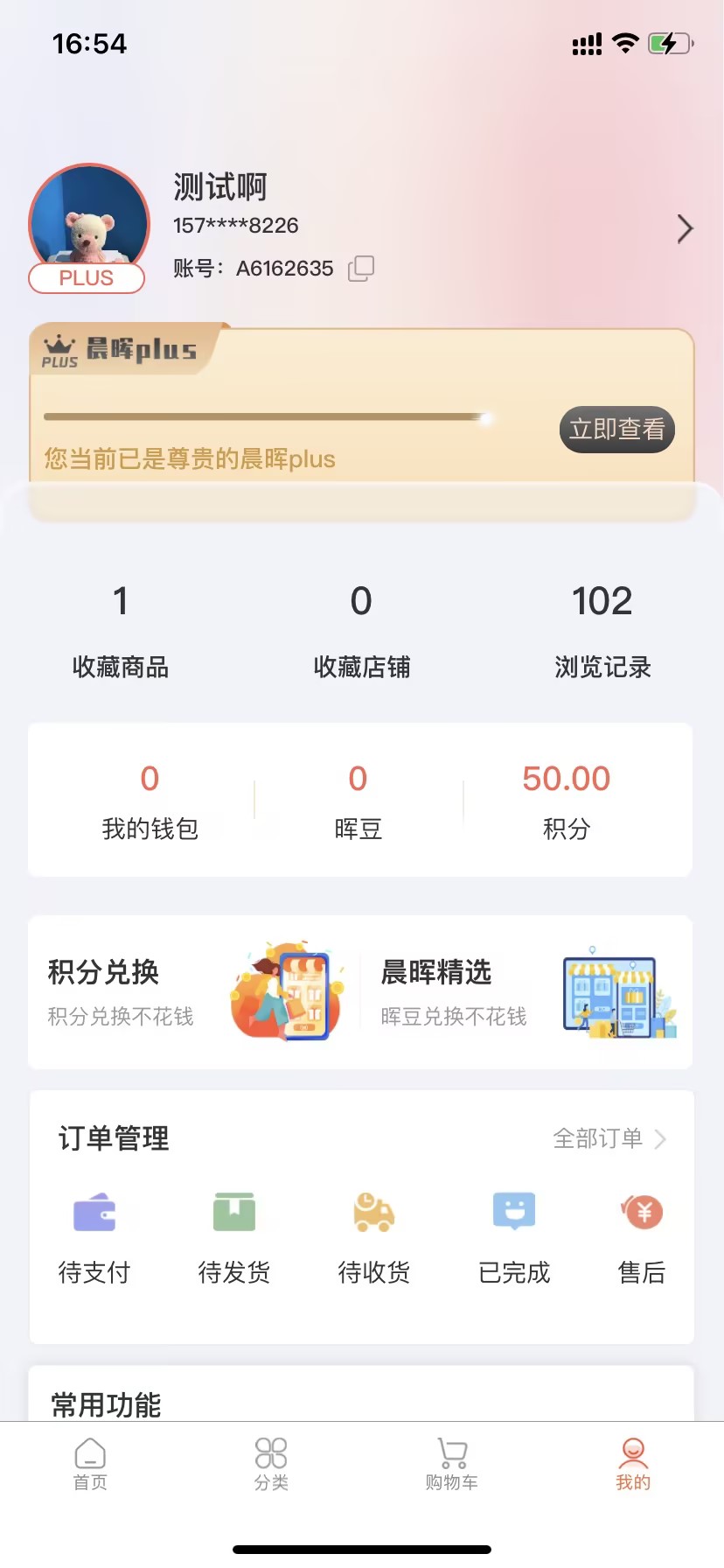
Task: Switch to the 首页 tab
Action: (x=90, y=1465)
